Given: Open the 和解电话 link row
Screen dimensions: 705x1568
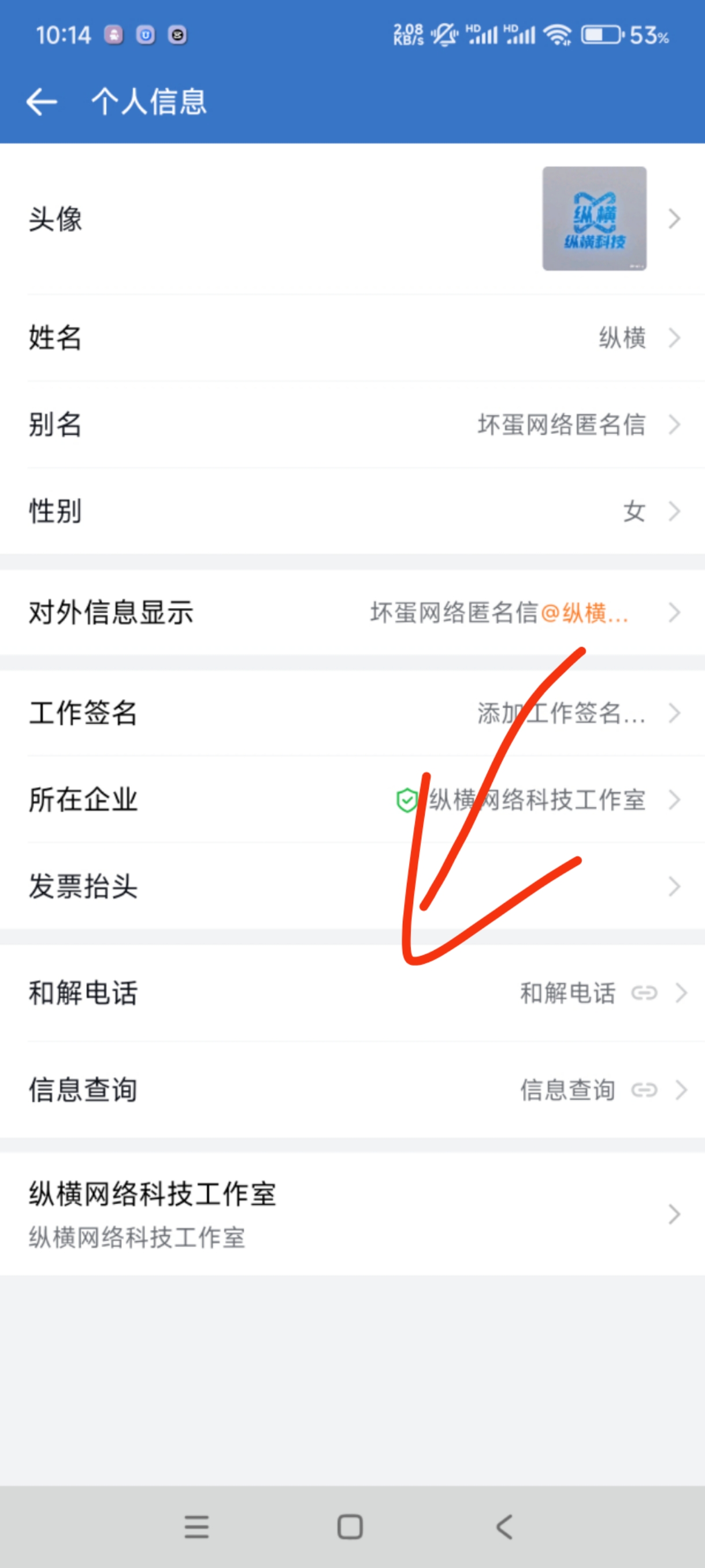Looking at the screenshot, I should point(352,993).
